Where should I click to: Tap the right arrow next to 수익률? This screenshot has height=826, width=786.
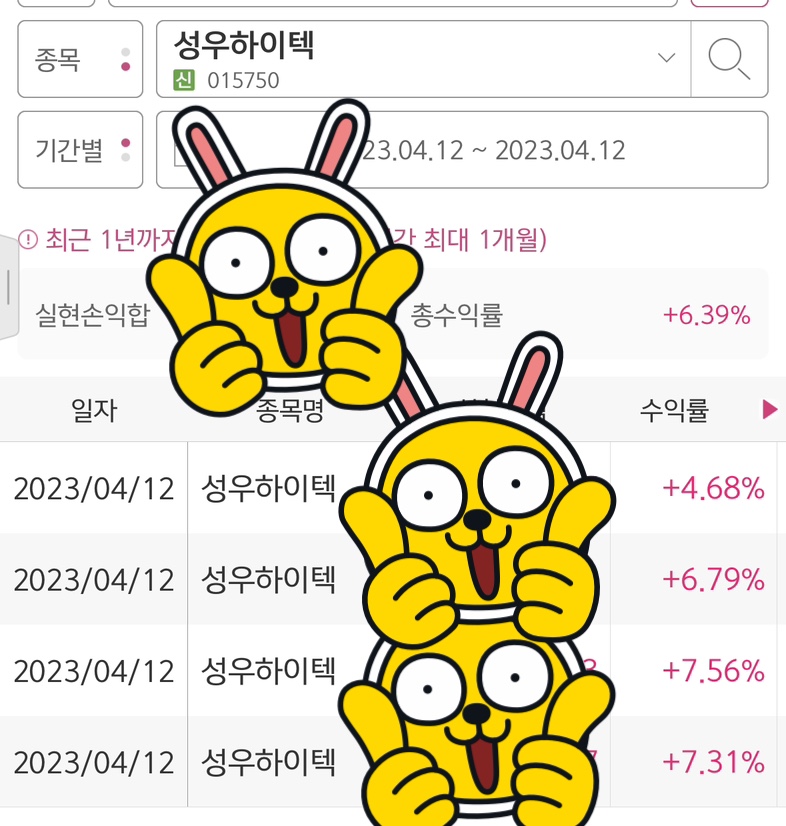tap(769, 409)
